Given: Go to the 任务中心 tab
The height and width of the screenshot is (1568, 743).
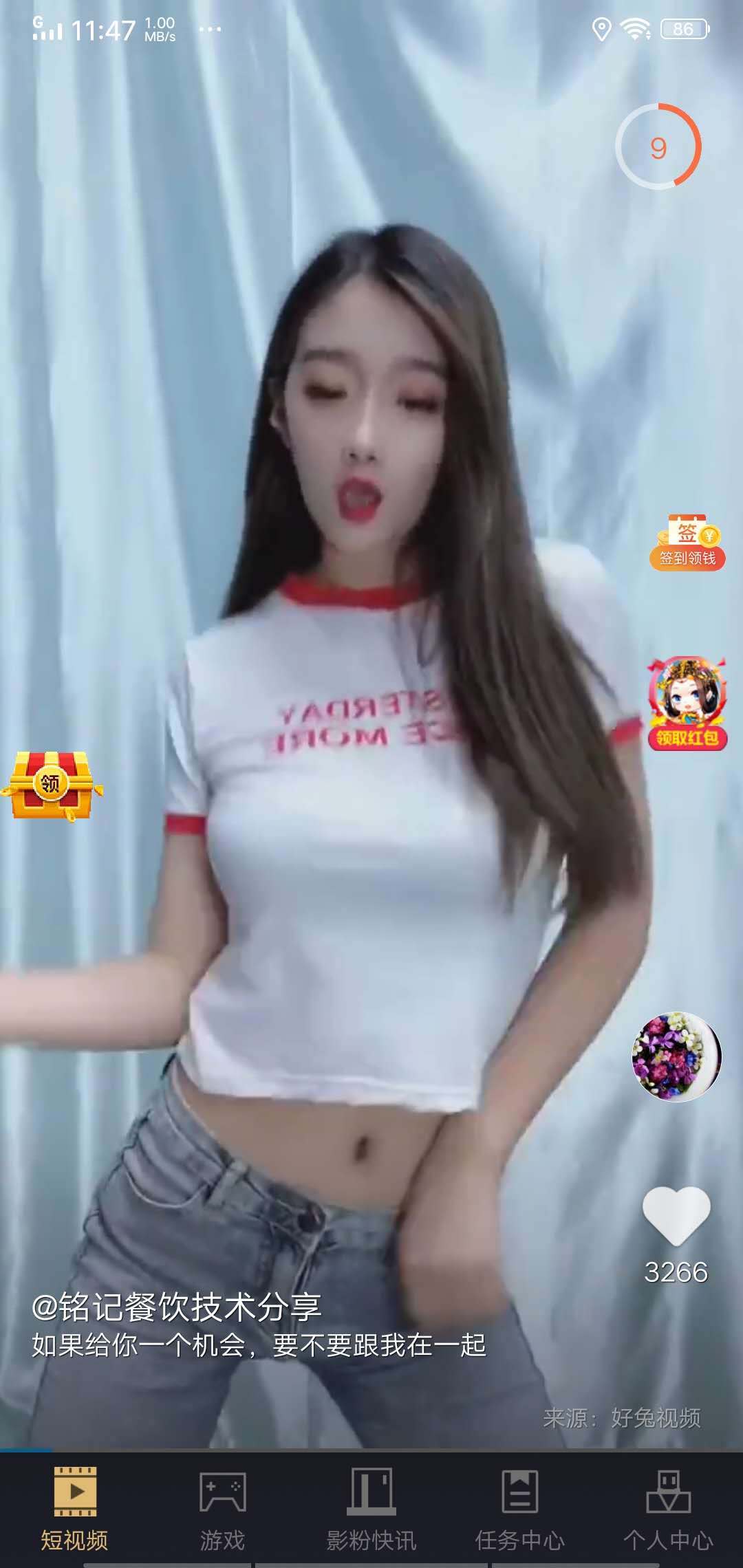Looking at the screenshot, I should 520,1509.
